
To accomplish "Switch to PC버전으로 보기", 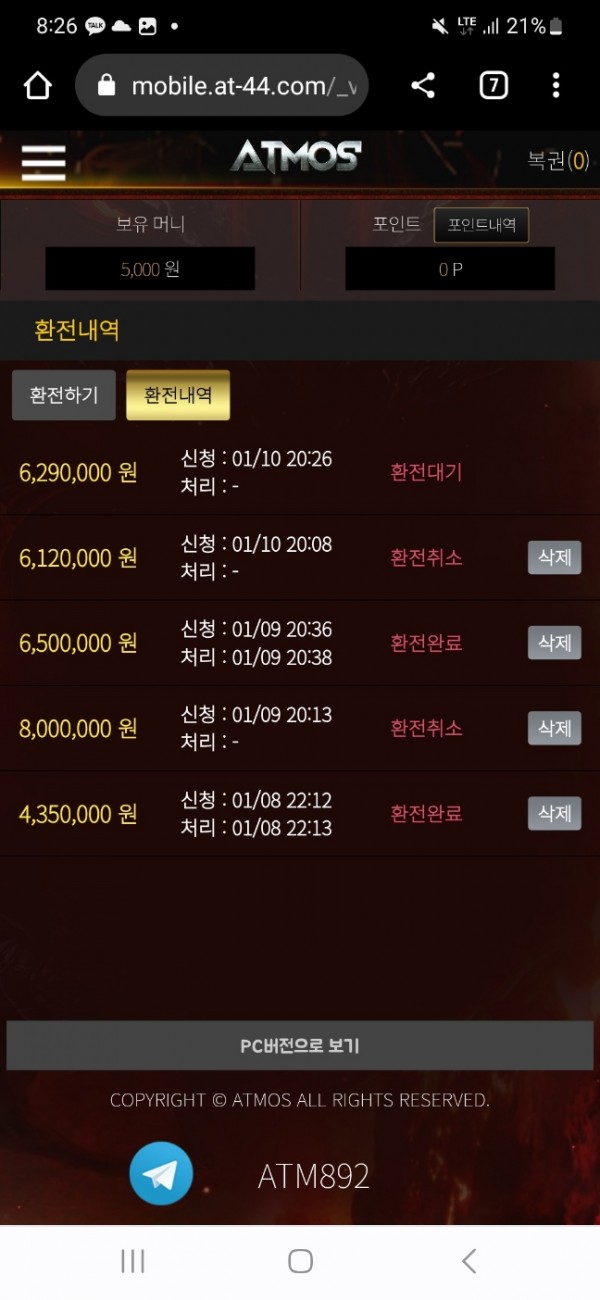I will pos(300,1046).
